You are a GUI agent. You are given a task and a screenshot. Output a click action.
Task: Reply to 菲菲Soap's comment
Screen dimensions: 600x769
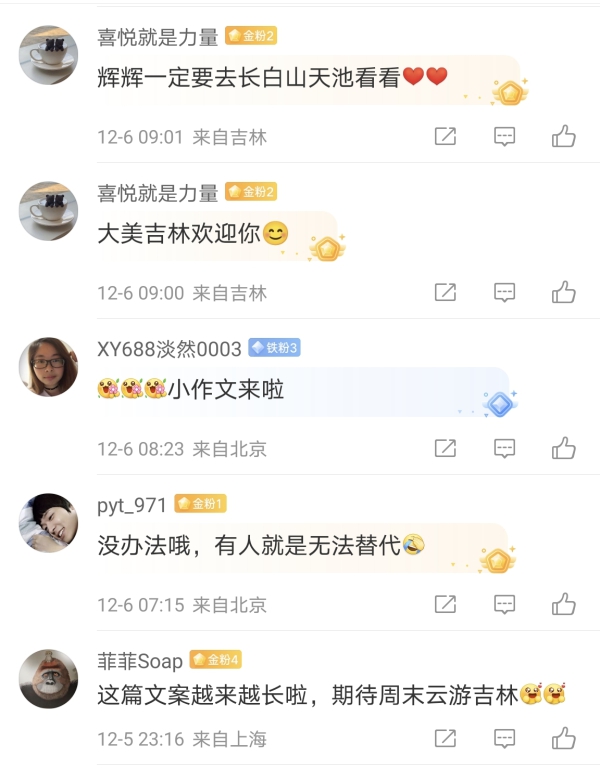coord(505,739)
